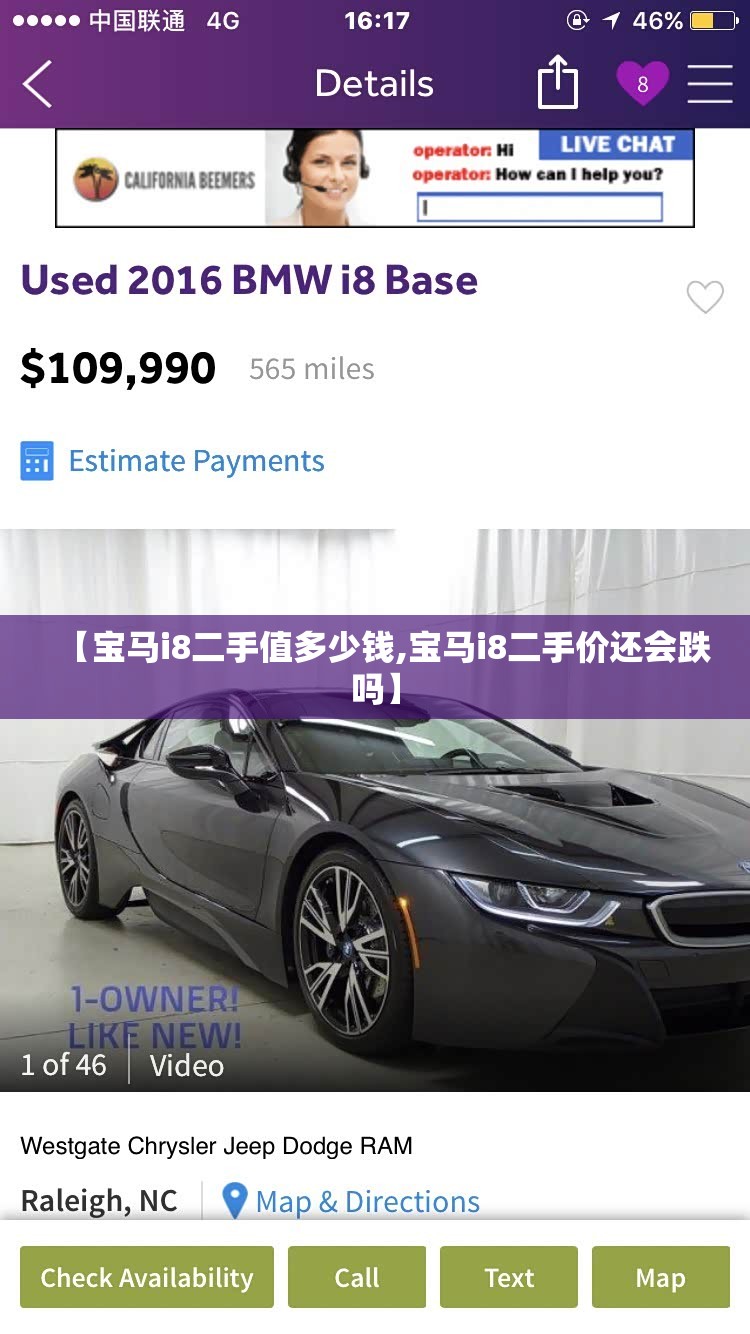Open the Map button at bottom

click(x=661, y=1277)
